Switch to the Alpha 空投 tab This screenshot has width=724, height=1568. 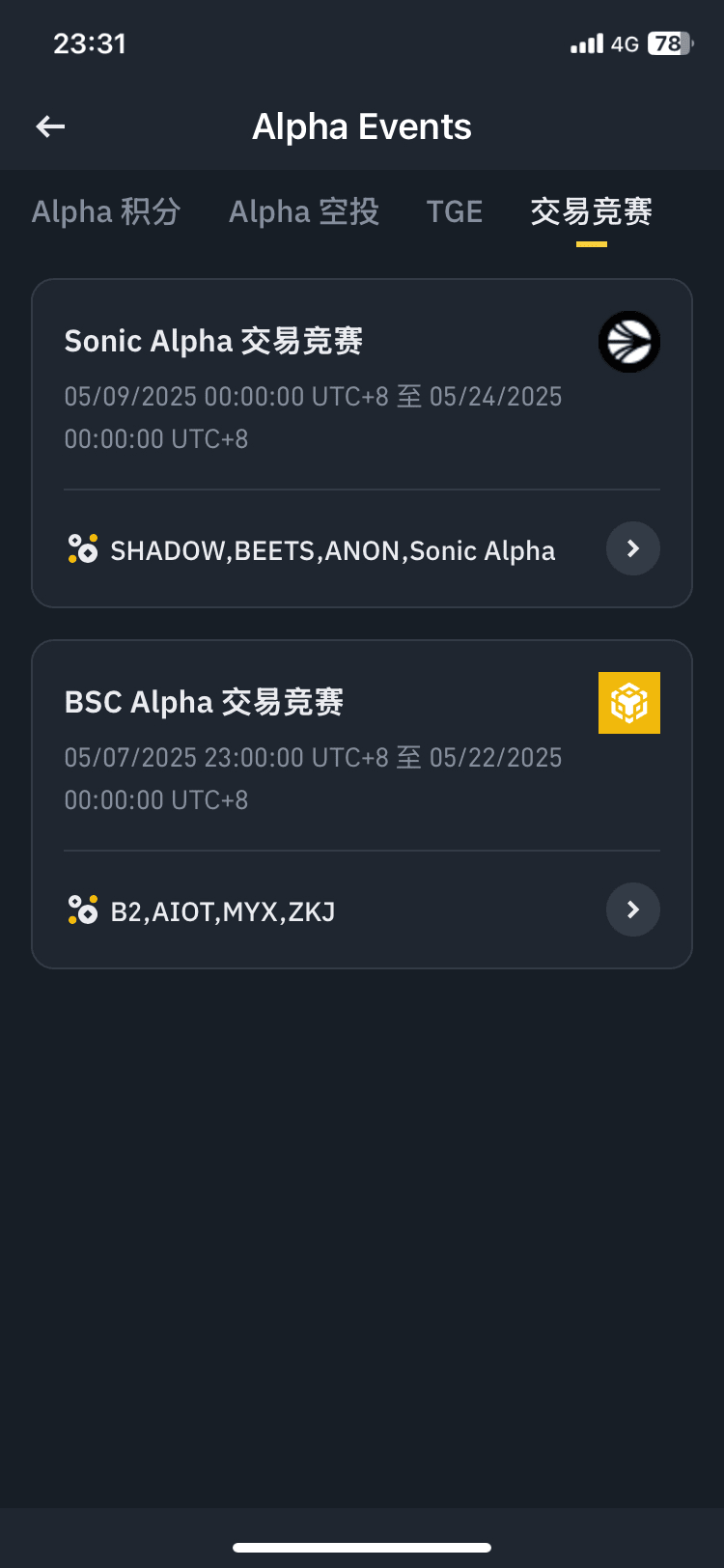[x=304, y=211]
